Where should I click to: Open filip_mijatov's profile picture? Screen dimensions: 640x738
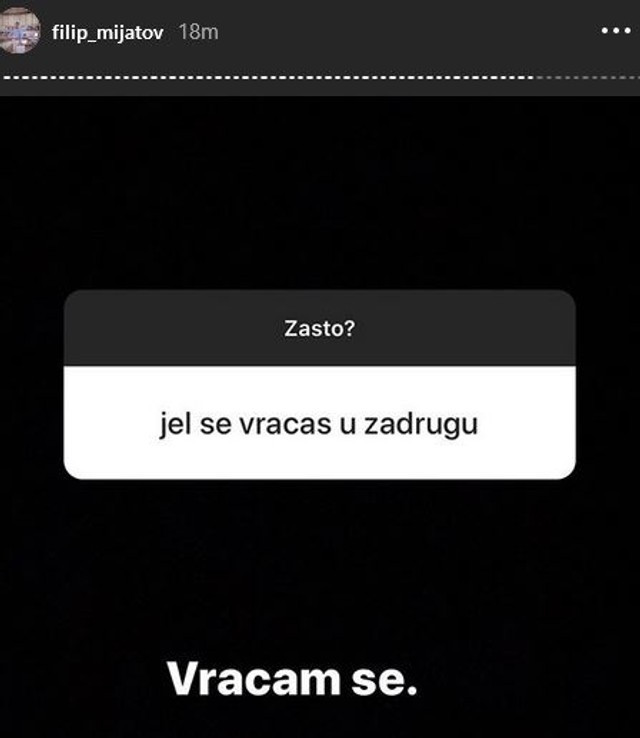pyautogui.click(x=20, y=31)
